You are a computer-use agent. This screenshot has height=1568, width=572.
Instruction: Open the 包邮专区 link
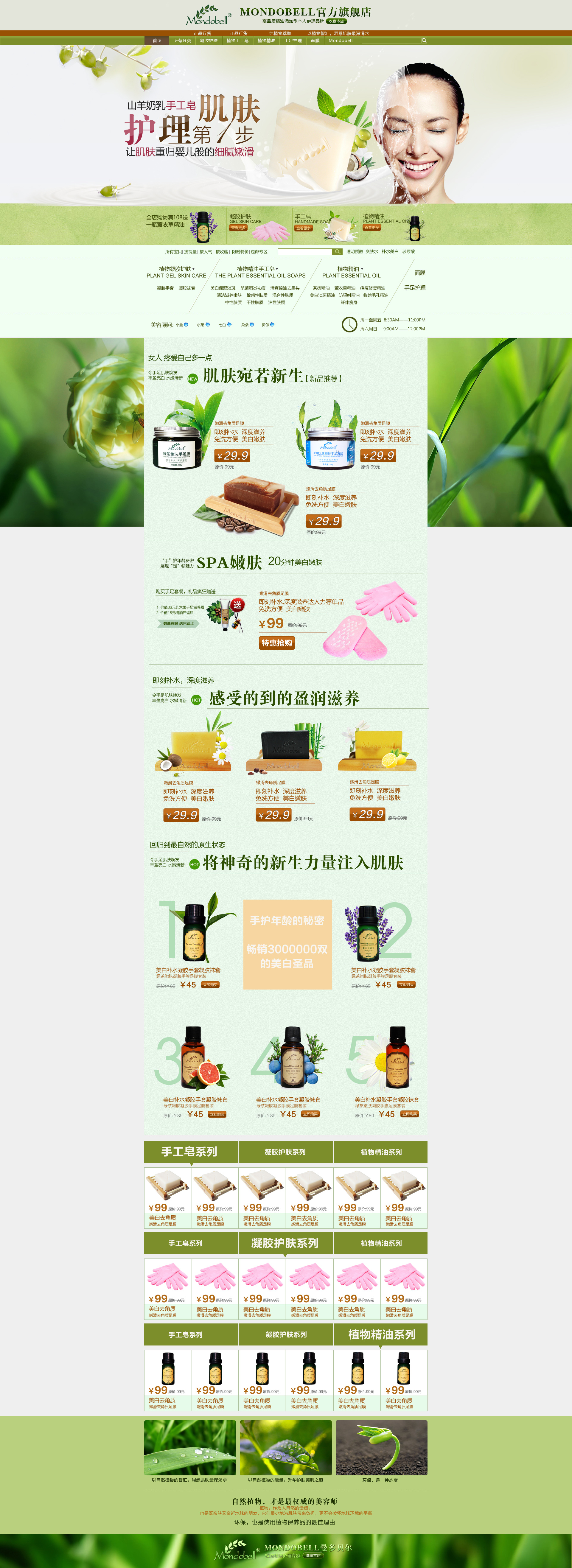point(259,252)
